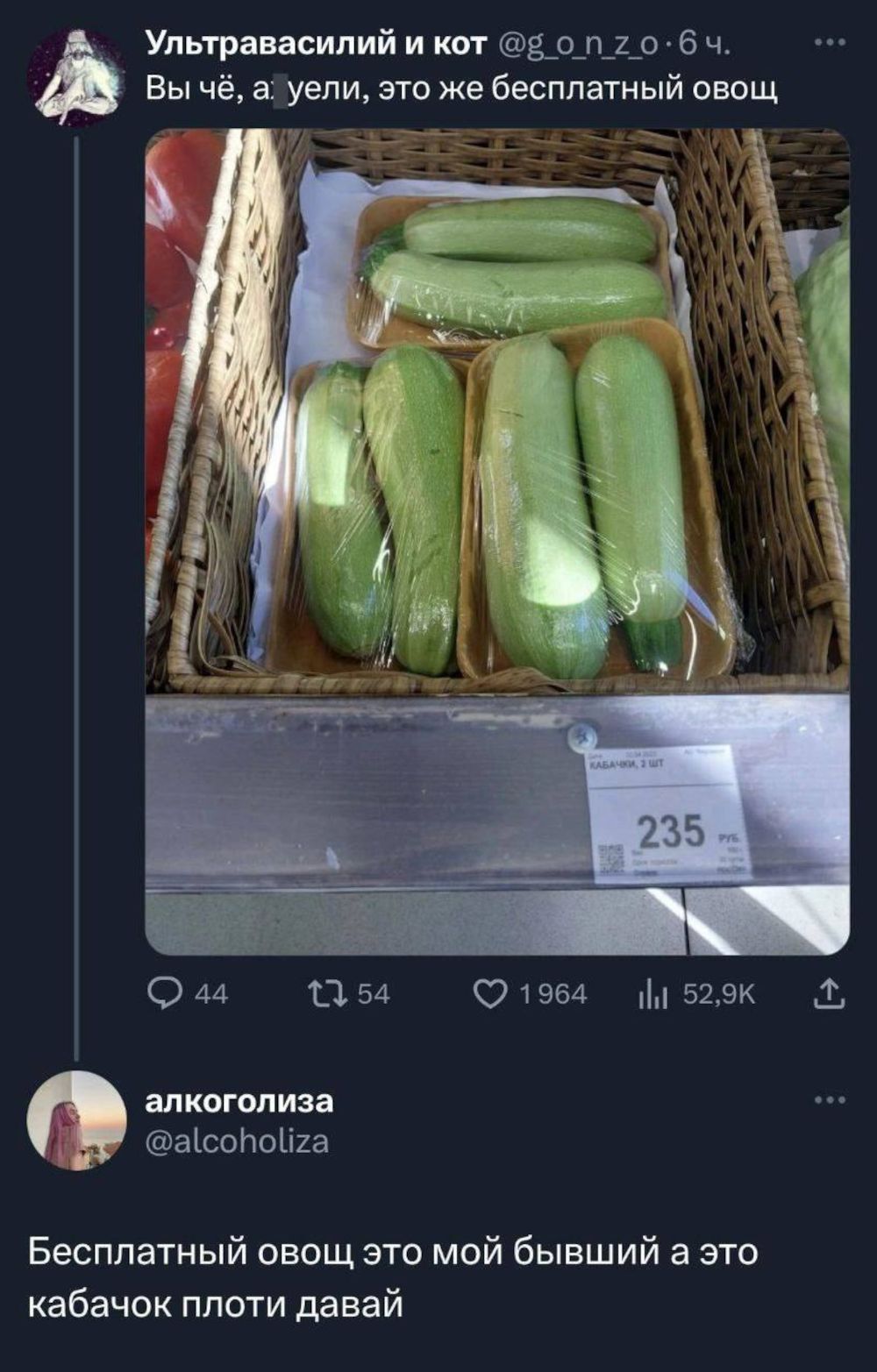Open the zucchini photo in the tweet
Viewport: 877px width, 1372px height.
[x=496, y=541]
